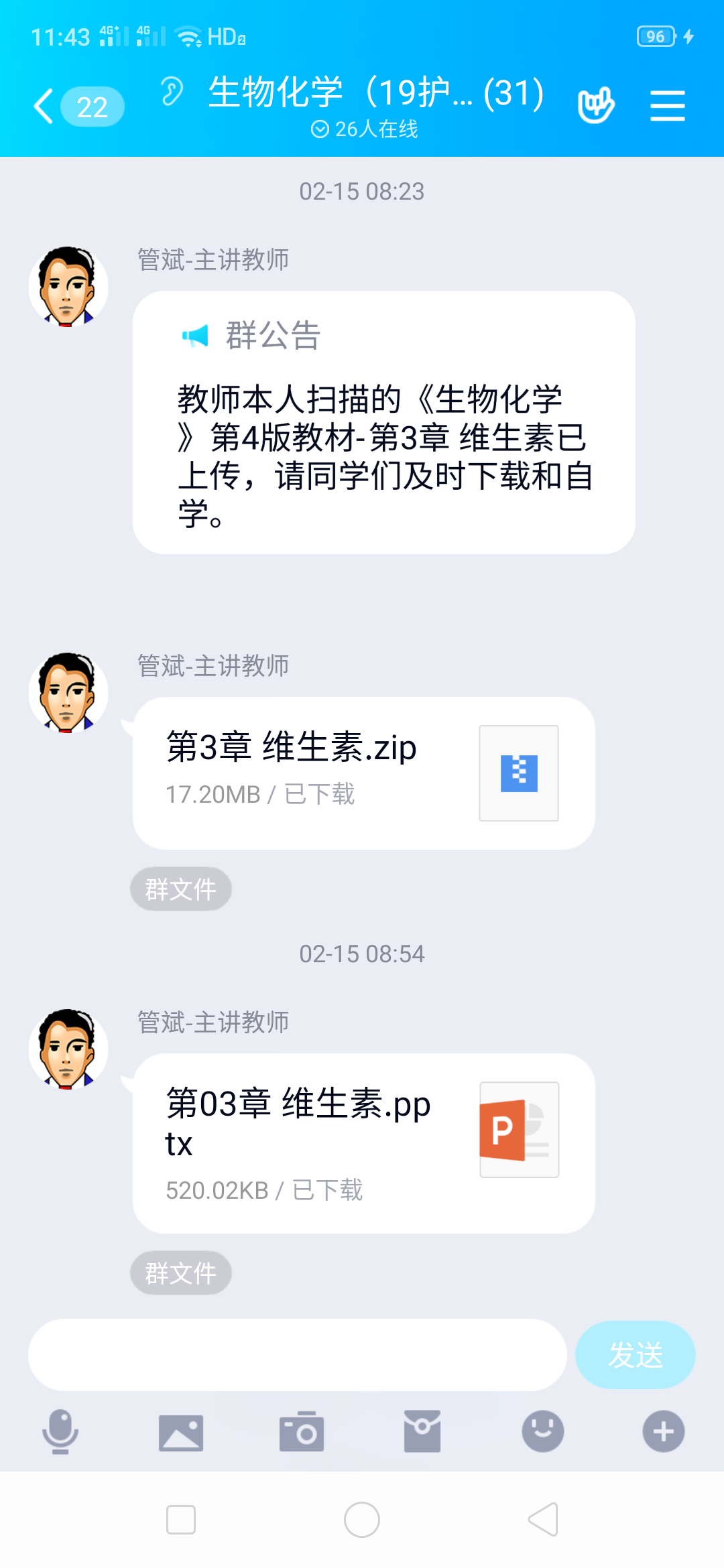Screen dimensions: 724x1568
Task: Record a voice message with microphone
Action: pyautogui.click(x=60, y=1431)
